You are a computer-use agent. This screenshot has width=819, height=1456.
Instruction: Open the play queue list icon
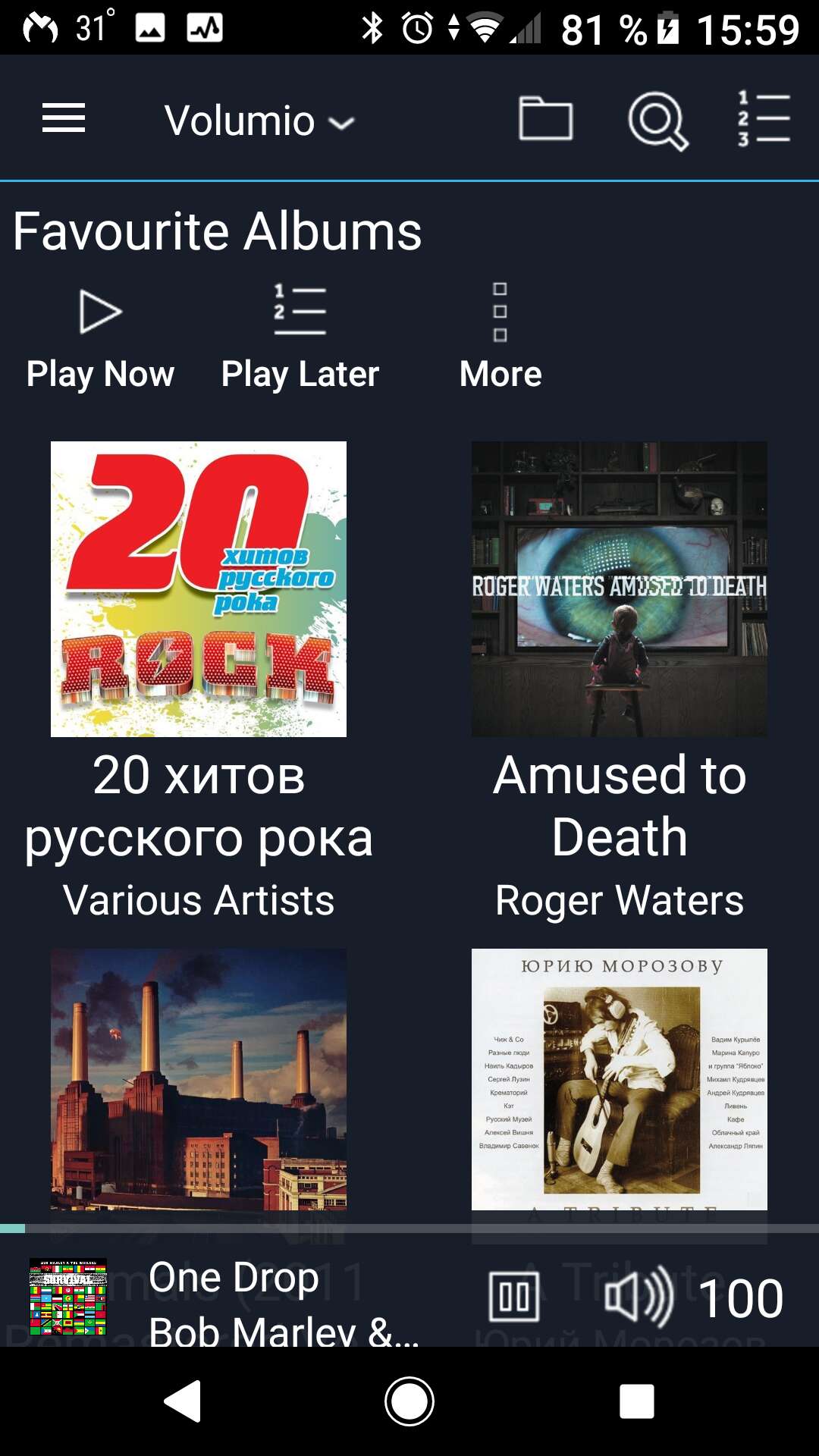(x=764, y=118)
